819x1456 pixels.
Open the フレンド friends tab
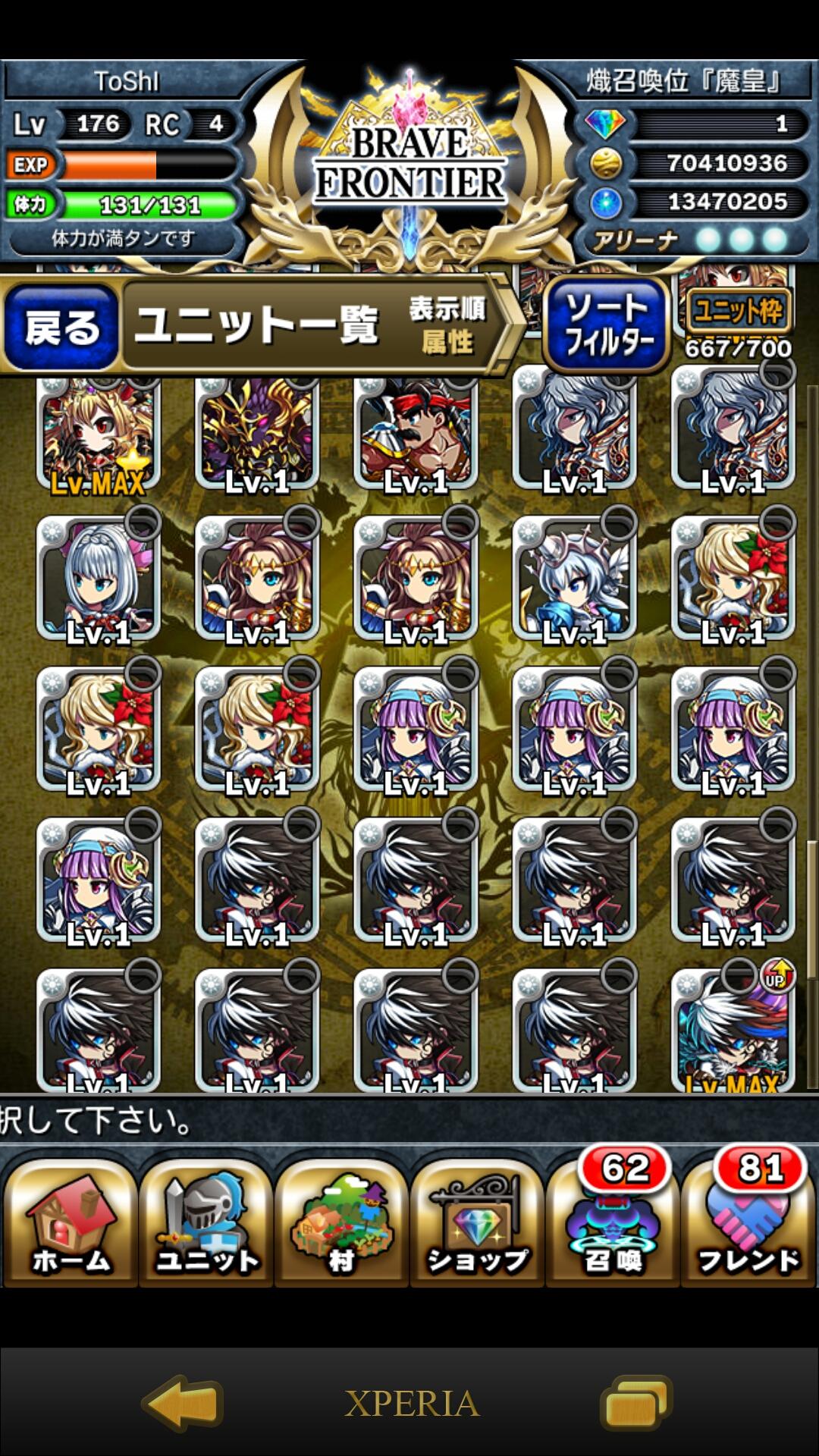click(748, 1222)
